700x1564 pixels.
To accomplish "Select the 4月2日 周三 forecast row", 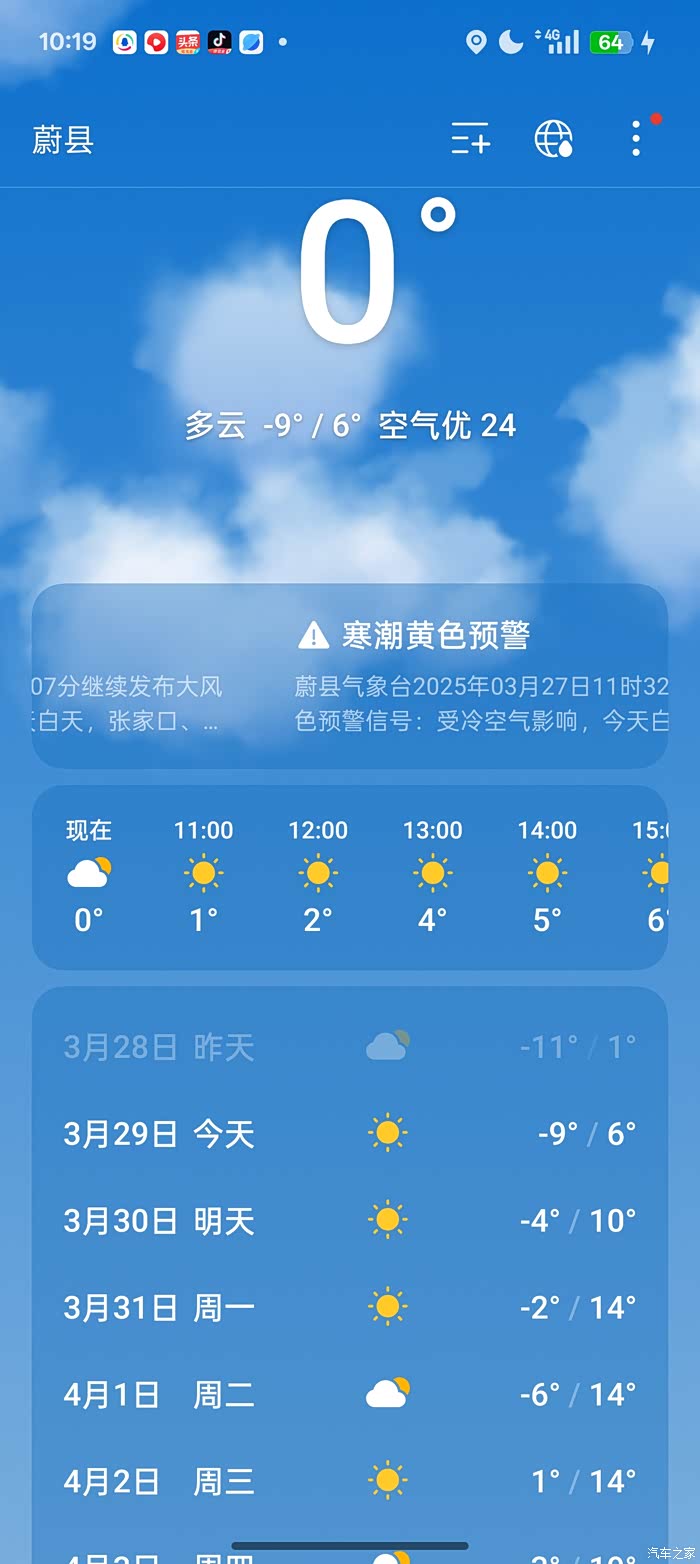I will click(x=349, y=1481).
